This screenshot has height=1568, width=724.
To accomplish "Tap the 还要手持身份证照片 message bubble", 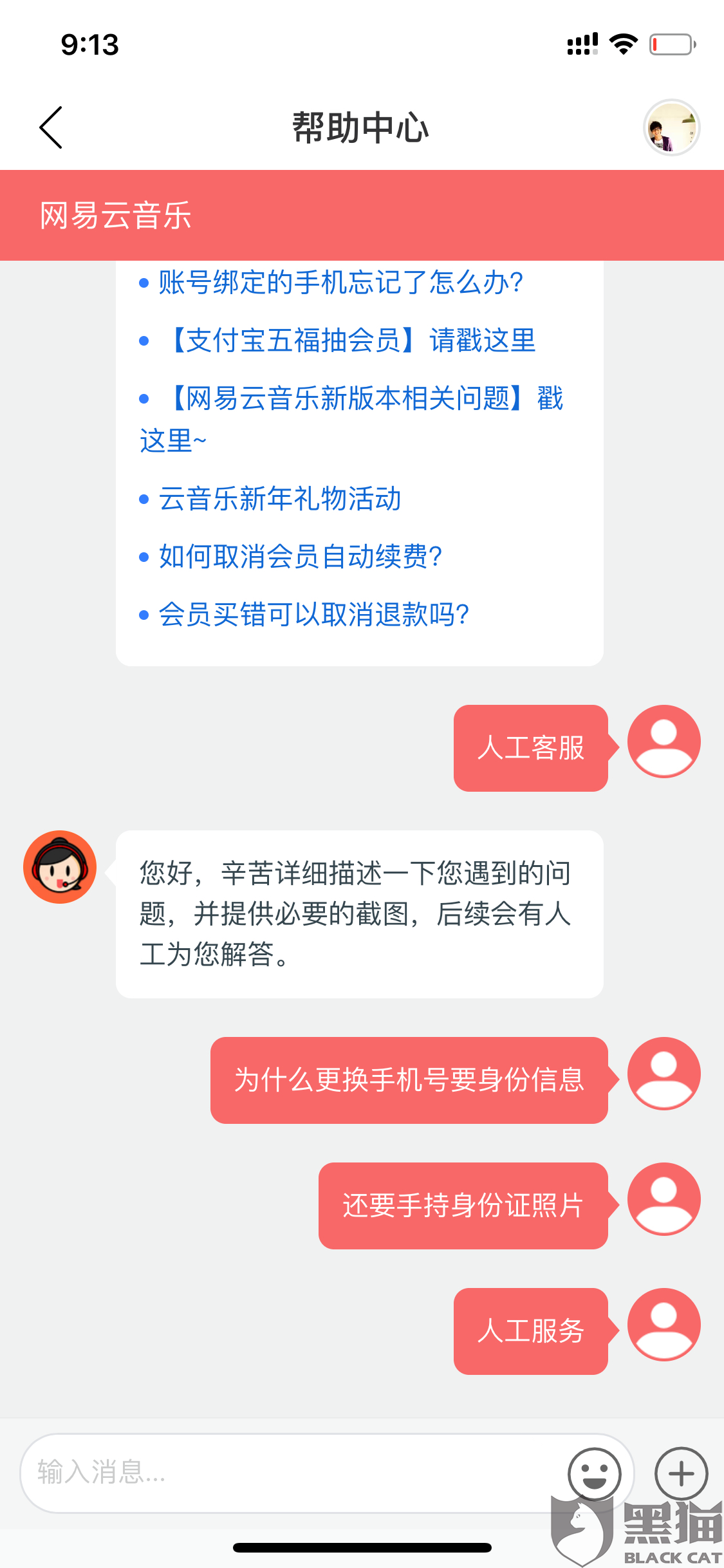I will pyautogui.click(x=463, y=1205).
